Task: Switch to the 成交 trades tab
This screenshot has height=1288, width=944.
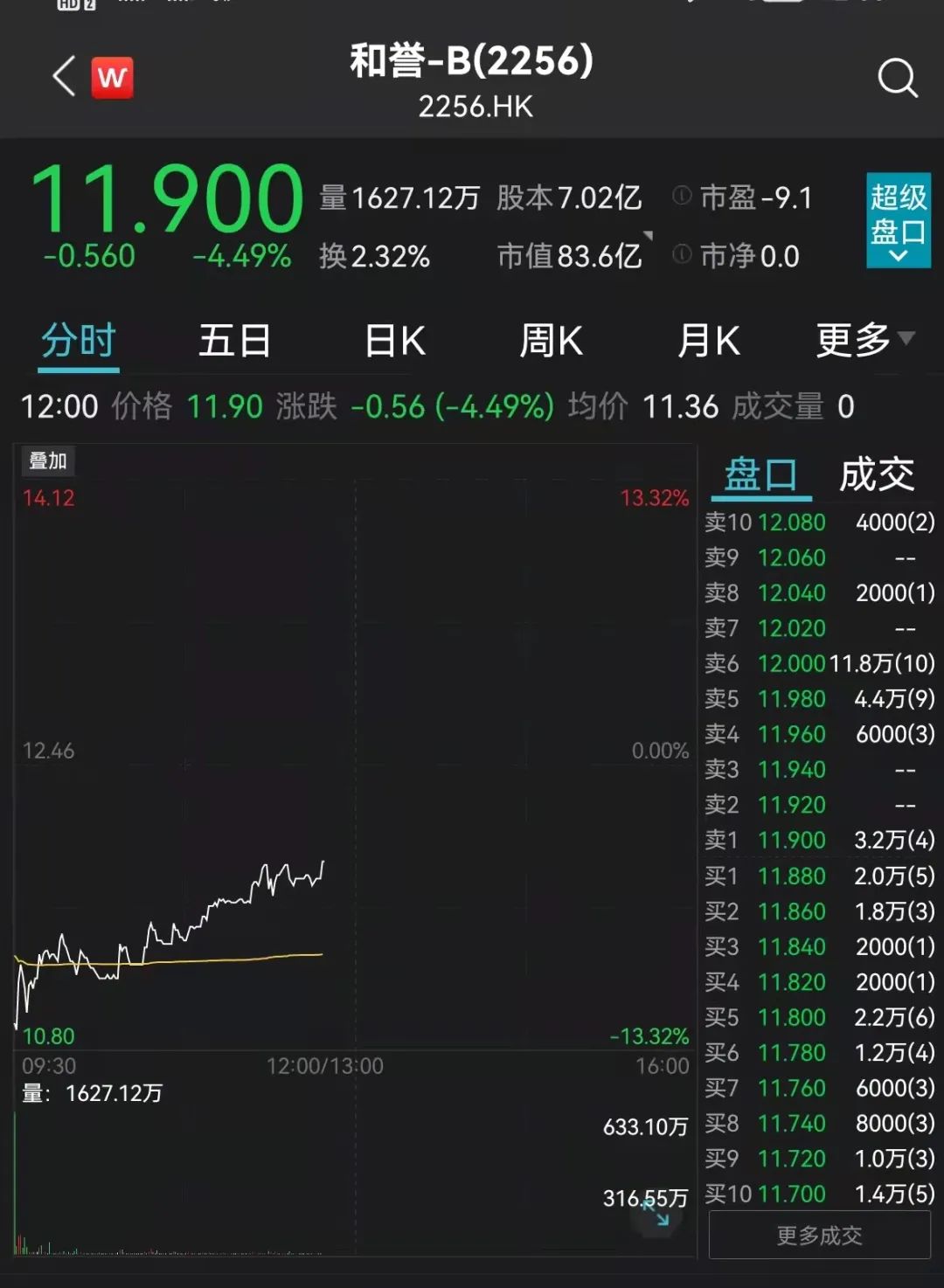Action: [877, 476]
